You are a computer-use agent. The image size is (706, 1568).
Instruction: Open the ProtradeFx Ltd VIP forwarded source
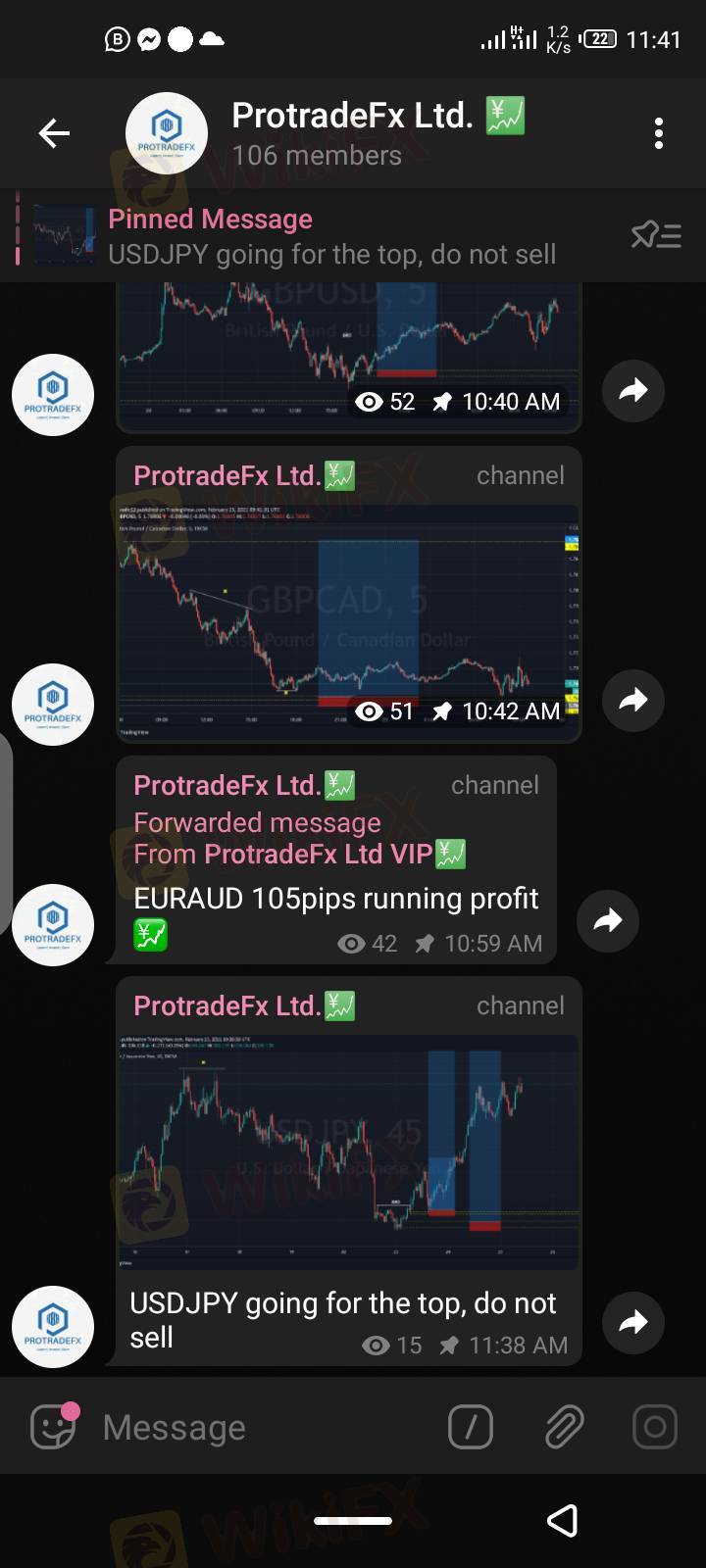(318, 855)
